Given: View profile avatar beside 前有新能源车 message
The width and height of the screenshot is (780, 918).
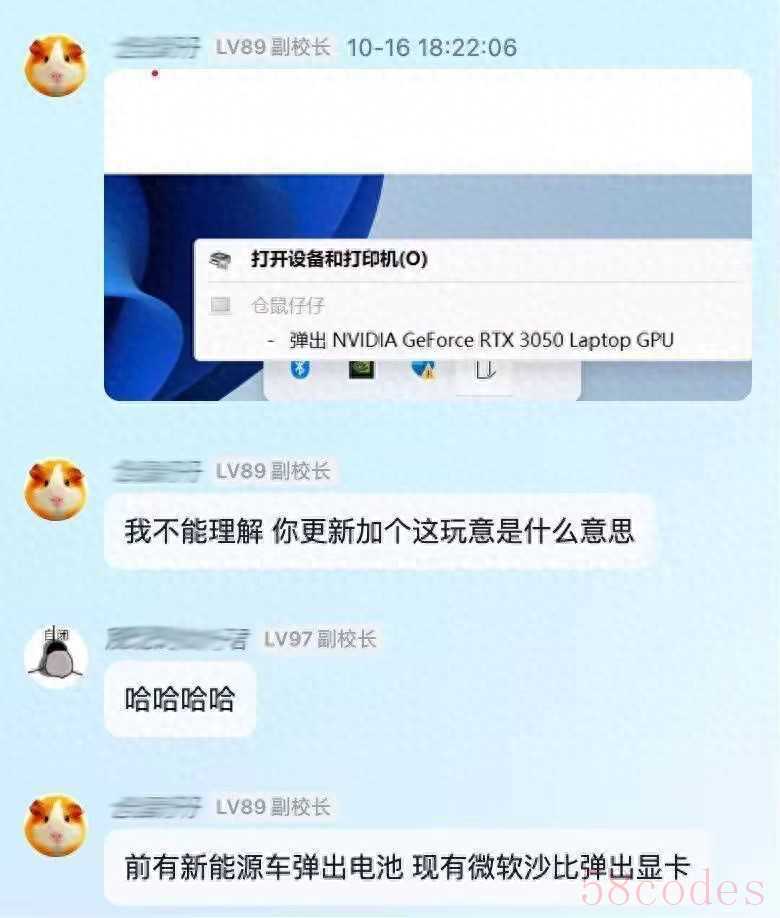Looking at the screenshot, I should 55,825.
